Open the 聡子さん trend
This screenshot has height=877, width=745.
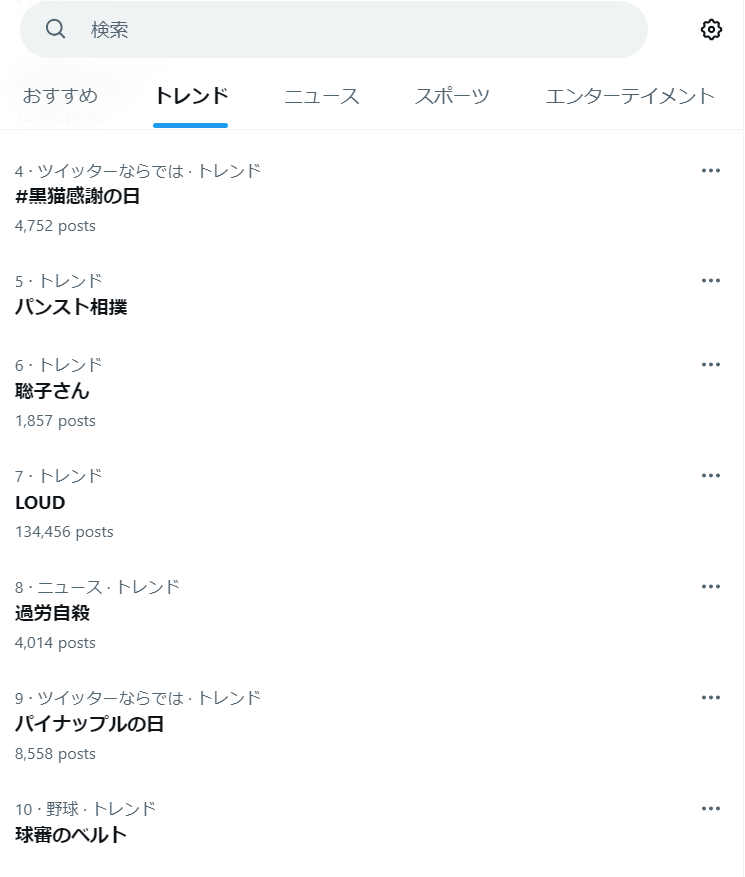tap(53, 391)
